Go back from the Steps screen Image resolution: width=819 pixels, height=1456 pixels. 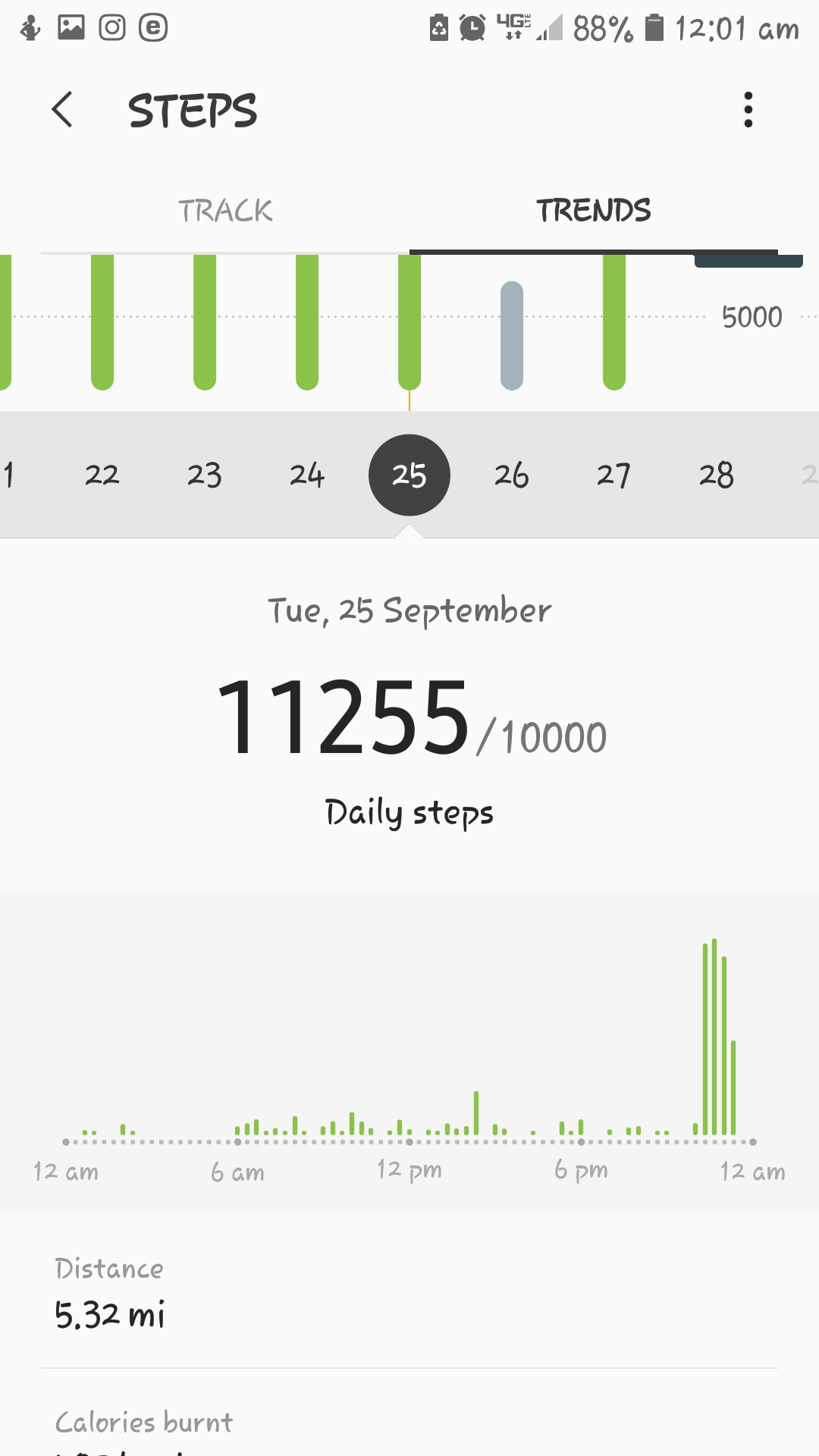tap(62, 110)
